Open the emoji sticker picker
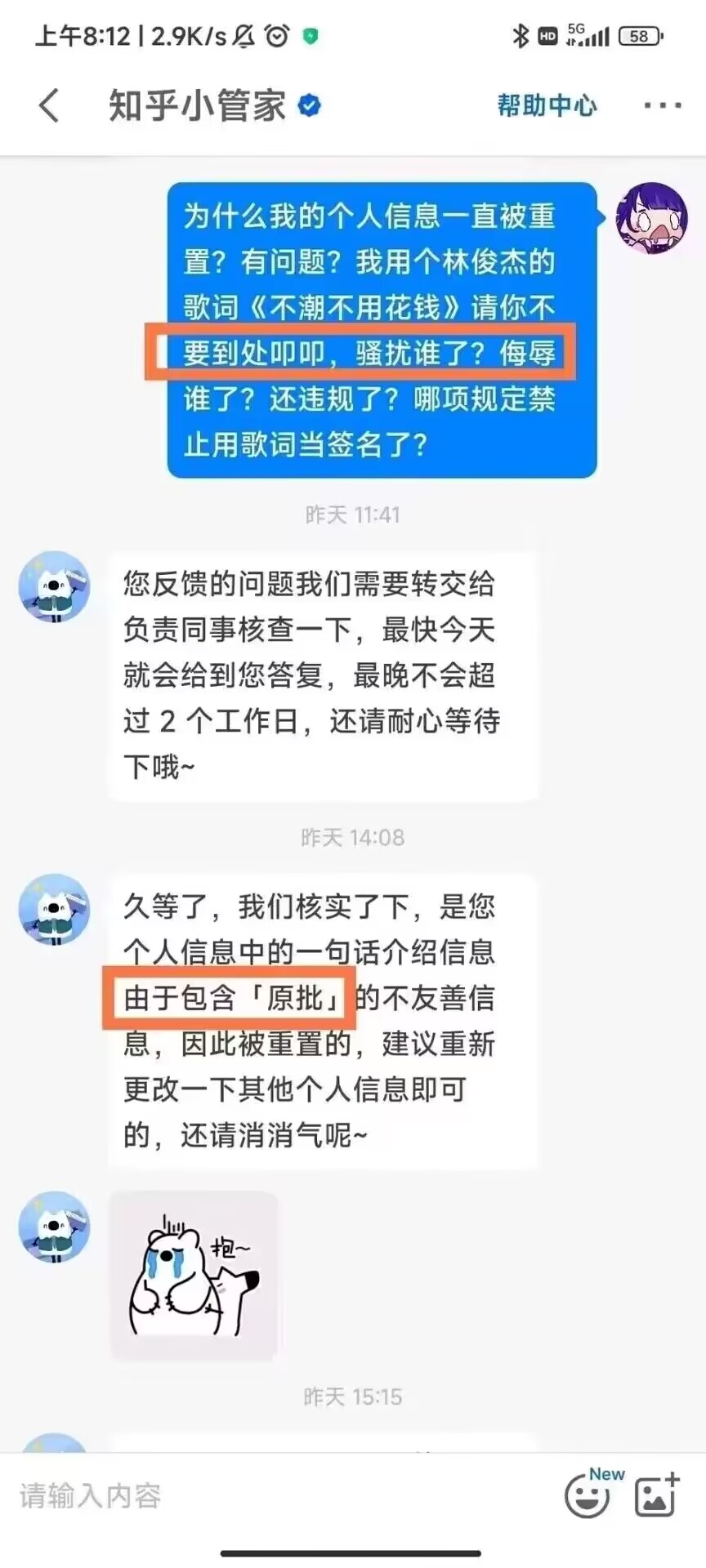This screenshot has width=706, height=1568. pos(587,1496)
